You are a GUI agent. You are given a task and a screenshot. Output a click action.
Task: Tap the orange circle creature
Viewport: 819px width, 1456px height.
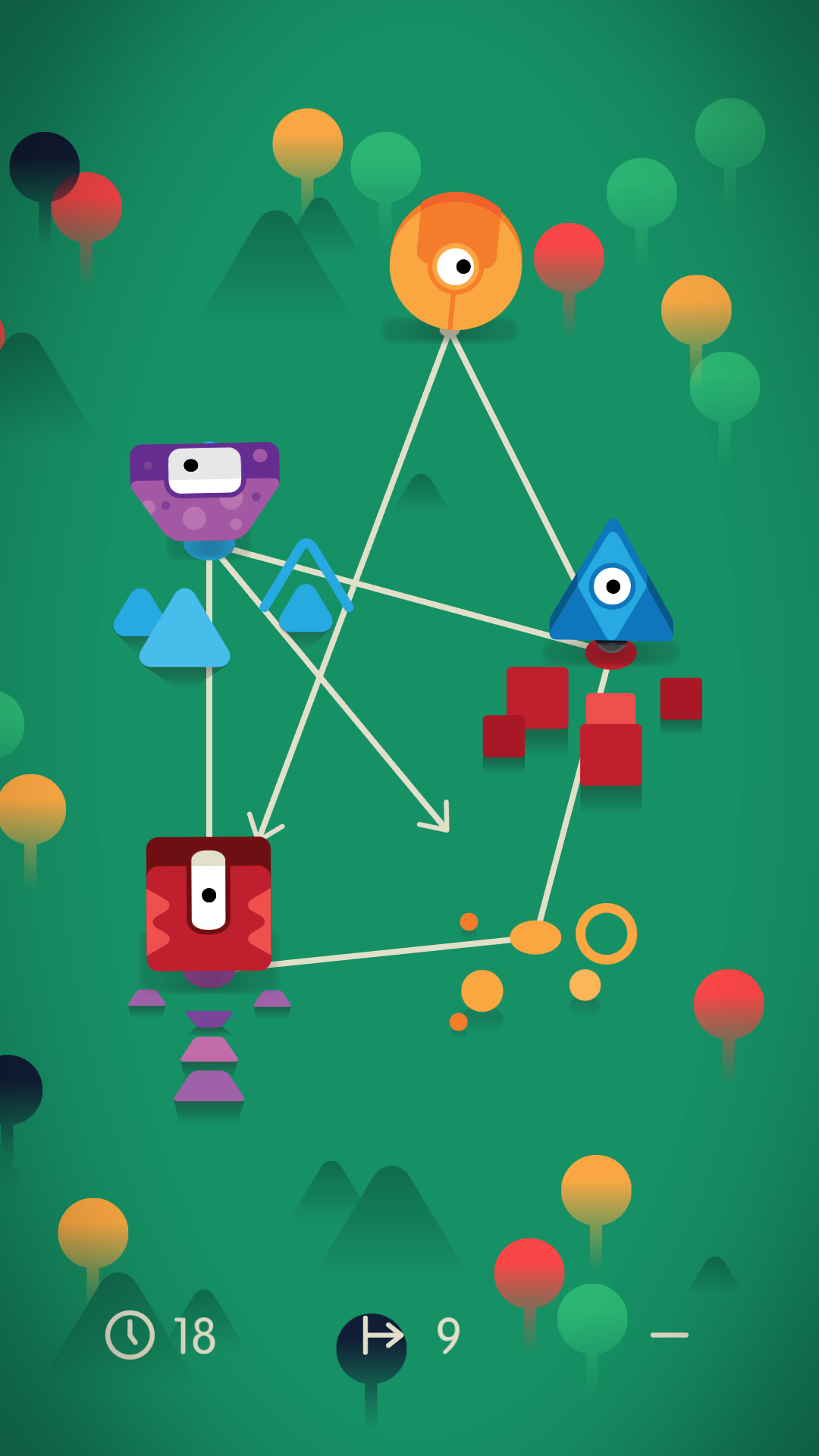[455, 262]
